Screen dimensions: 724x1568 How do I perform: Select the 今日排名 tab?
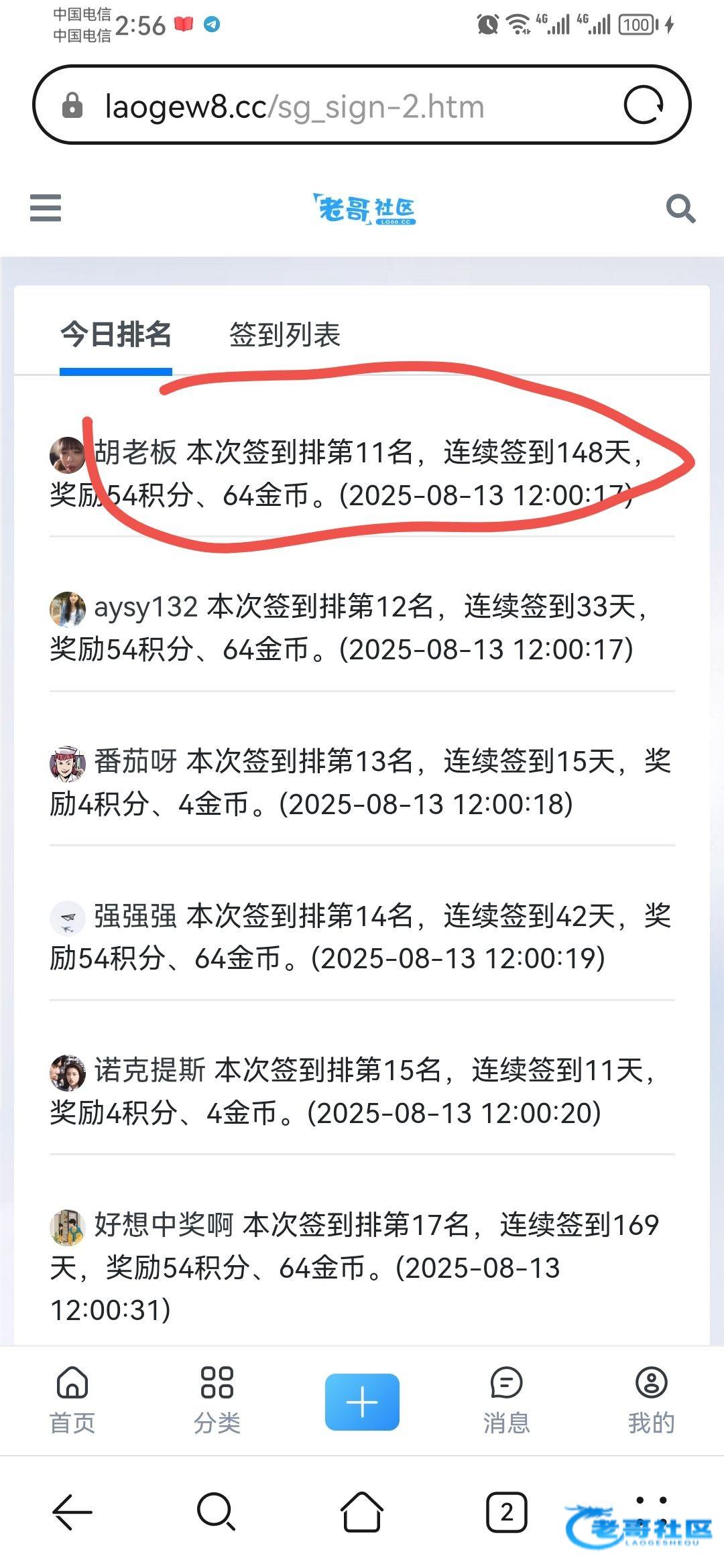[x=116, y=334]
